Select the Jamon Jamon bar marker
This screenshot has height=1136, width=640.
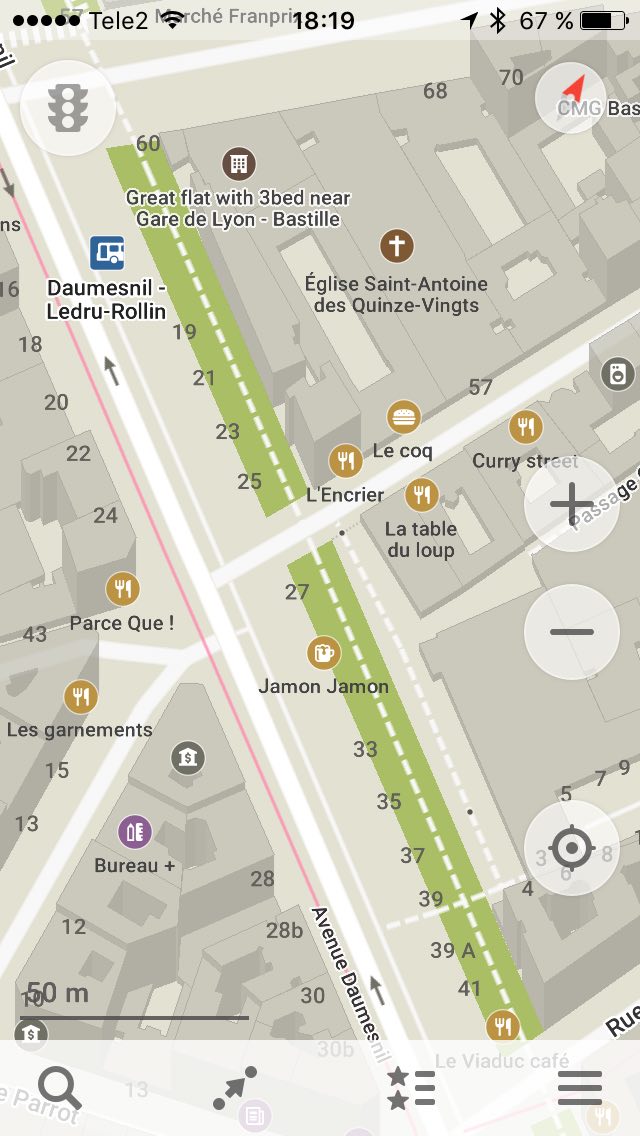coord(323,654)
